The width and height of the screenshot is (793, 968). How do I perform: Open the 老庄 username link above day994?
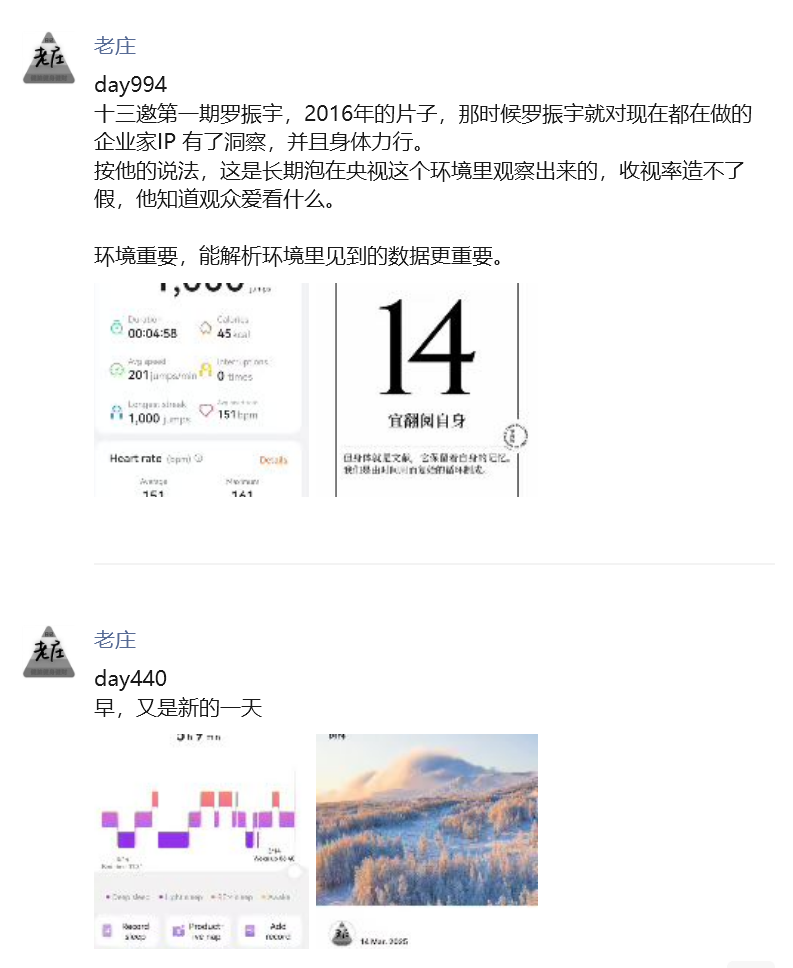(x=115, y=46)
